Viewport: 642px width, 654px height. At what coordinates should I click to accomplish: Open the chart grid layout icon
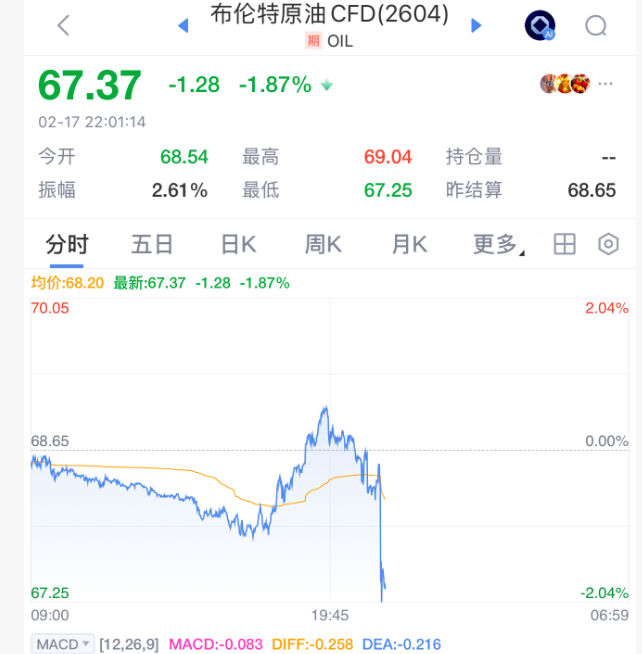(565, 244)
